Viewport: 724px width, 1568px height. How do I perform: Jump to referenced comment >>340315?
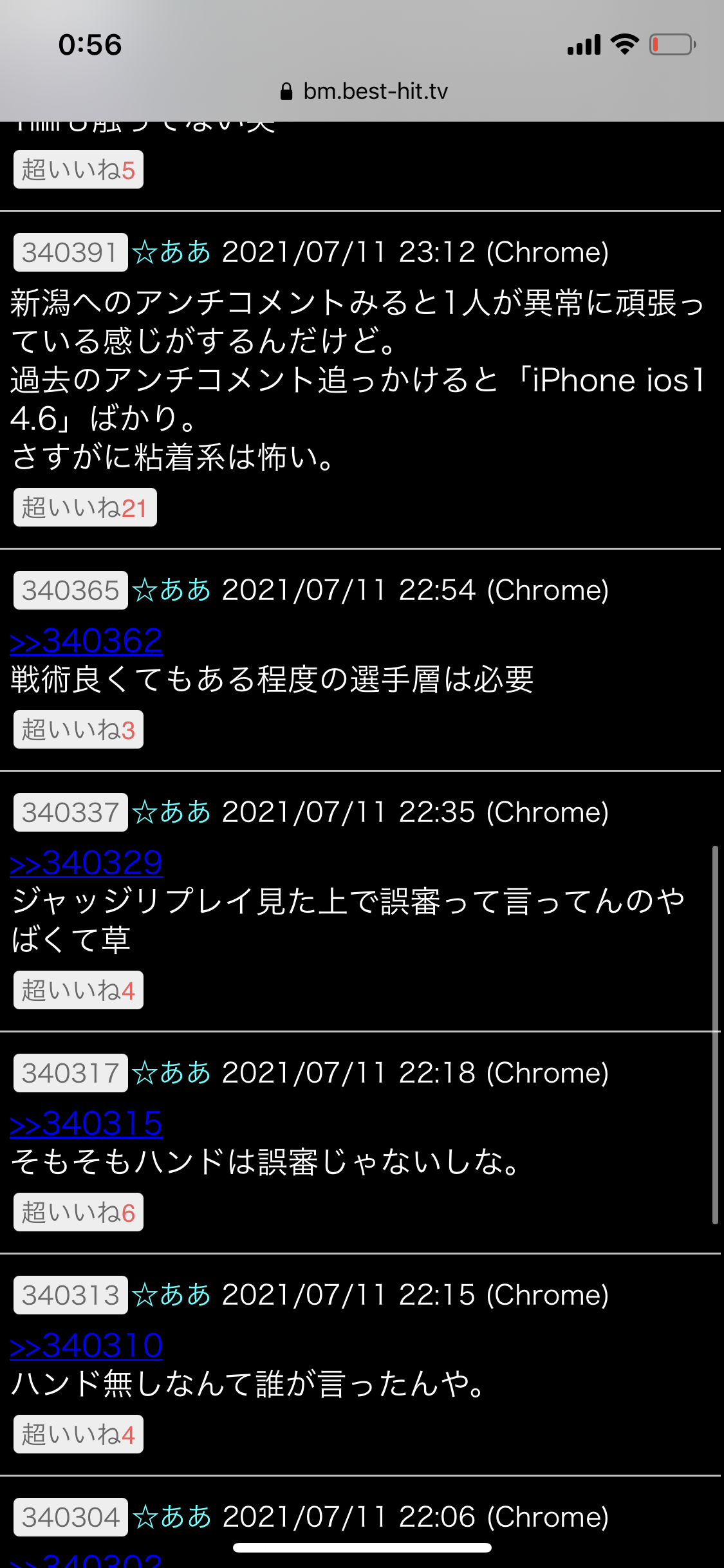[86, 1124]
